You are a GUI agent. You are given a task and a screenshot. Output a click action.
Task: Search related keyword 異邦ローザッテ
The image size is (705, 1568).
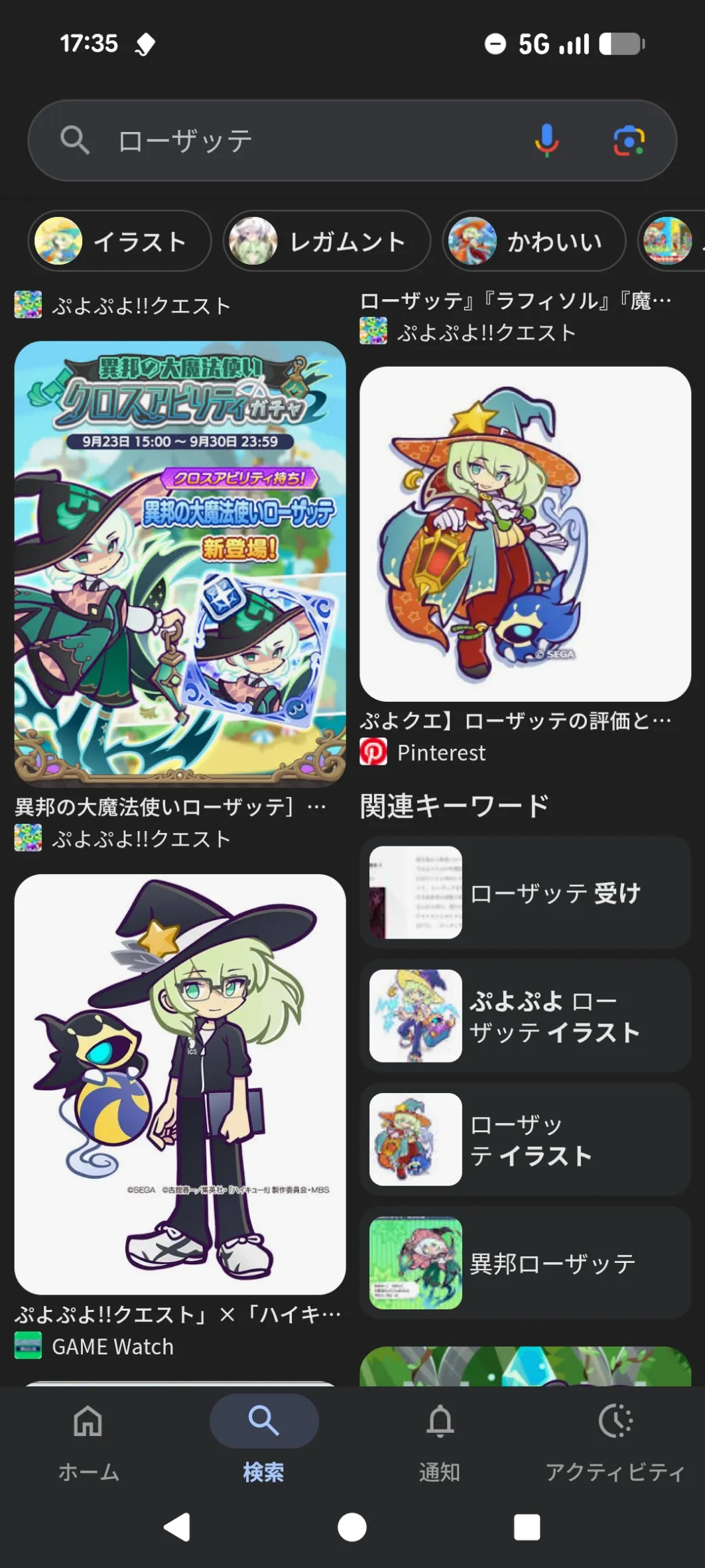pos(525,1263)
